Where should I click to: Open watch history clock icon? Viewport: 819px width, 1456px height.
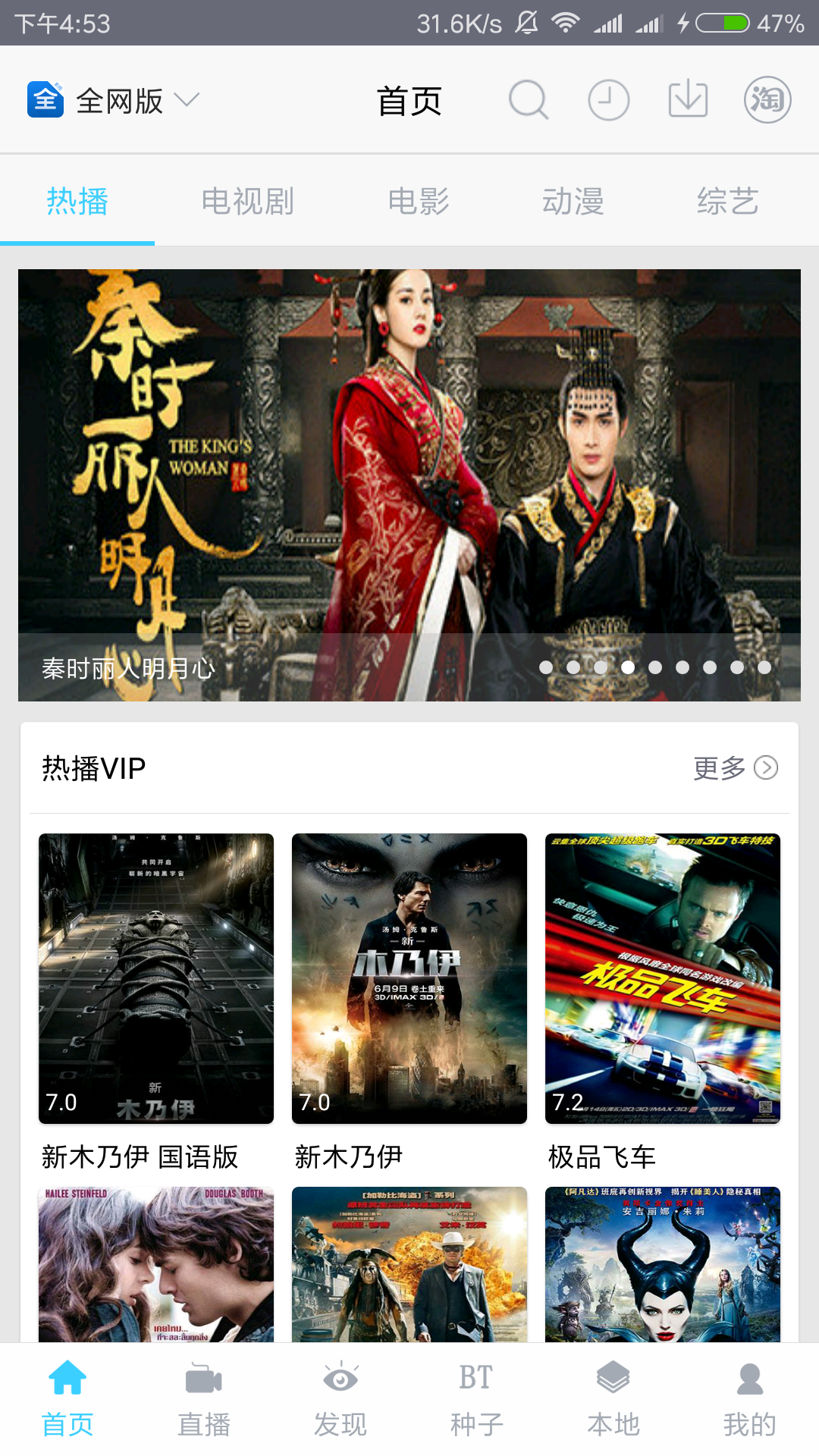[x=608, y=100]
